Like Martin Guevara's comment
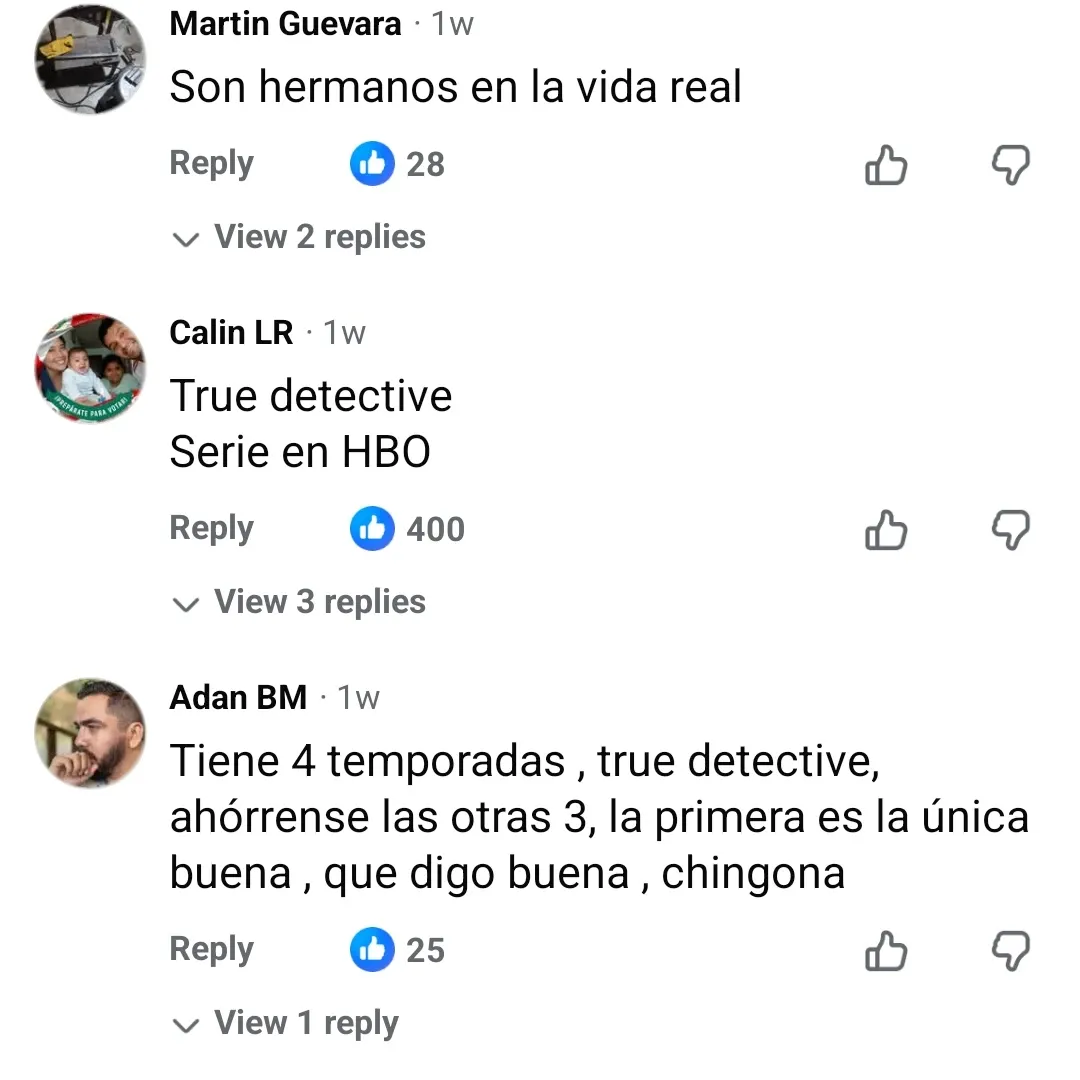Screen dimensions: 1080x1080 tap(885, 165)
